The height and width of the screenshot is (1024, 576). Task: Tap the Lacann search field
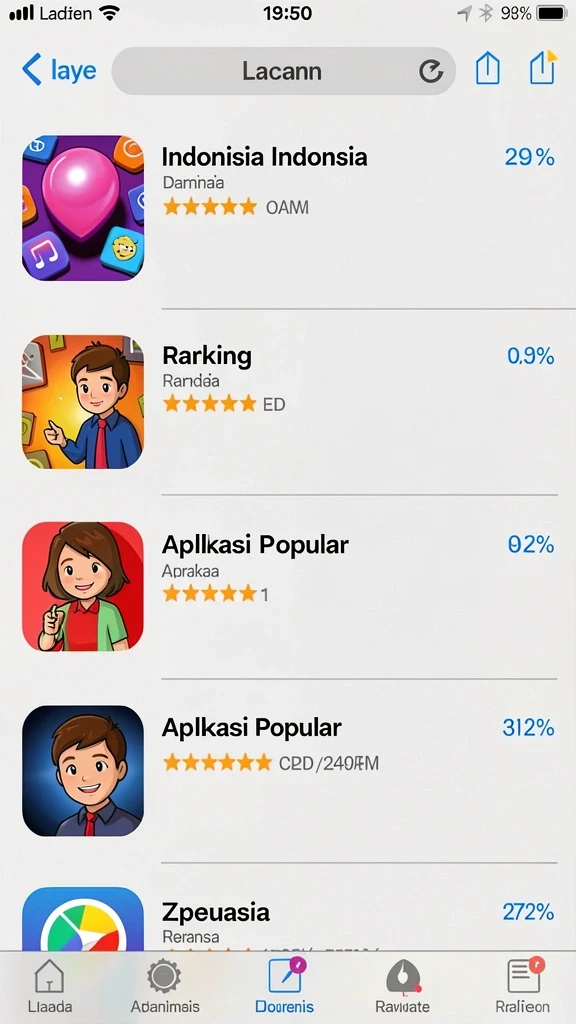(283, 71)
